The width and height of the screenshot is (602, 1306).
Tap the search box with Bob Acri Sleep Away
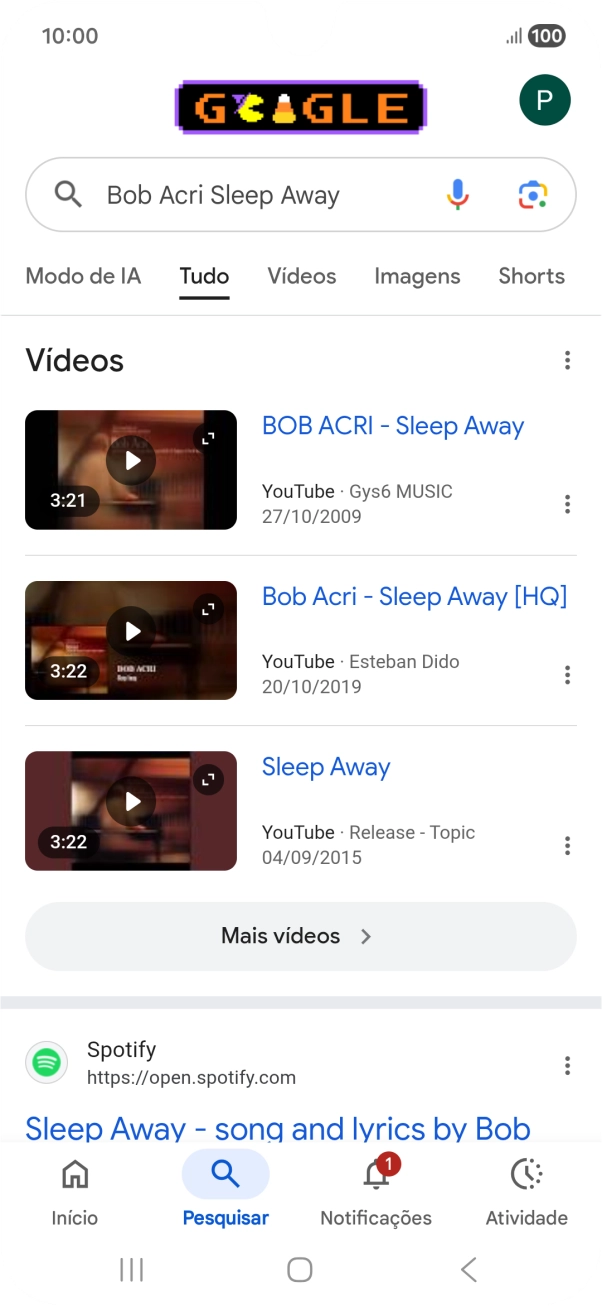point(260,195)
